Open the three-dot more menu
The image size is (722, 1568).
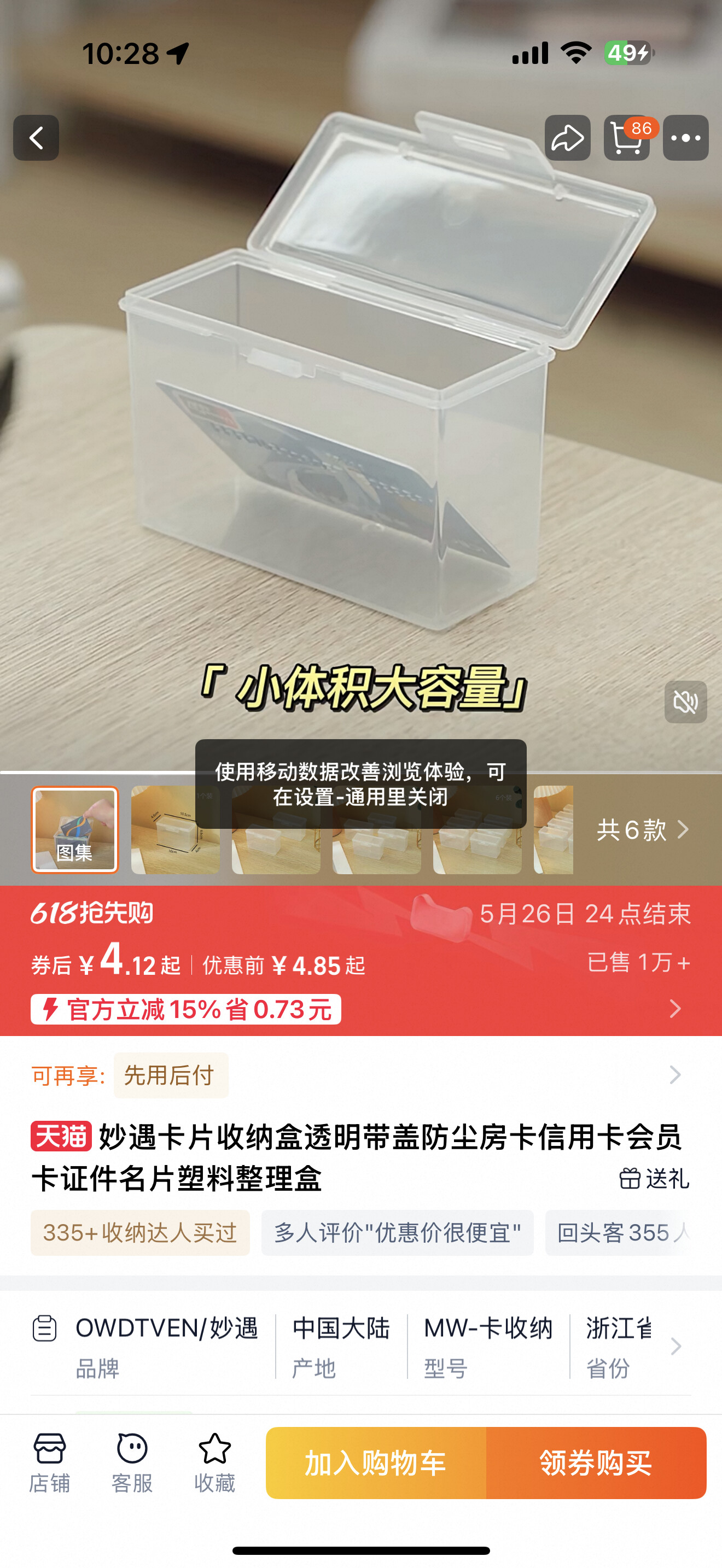[x=685, y=138]
